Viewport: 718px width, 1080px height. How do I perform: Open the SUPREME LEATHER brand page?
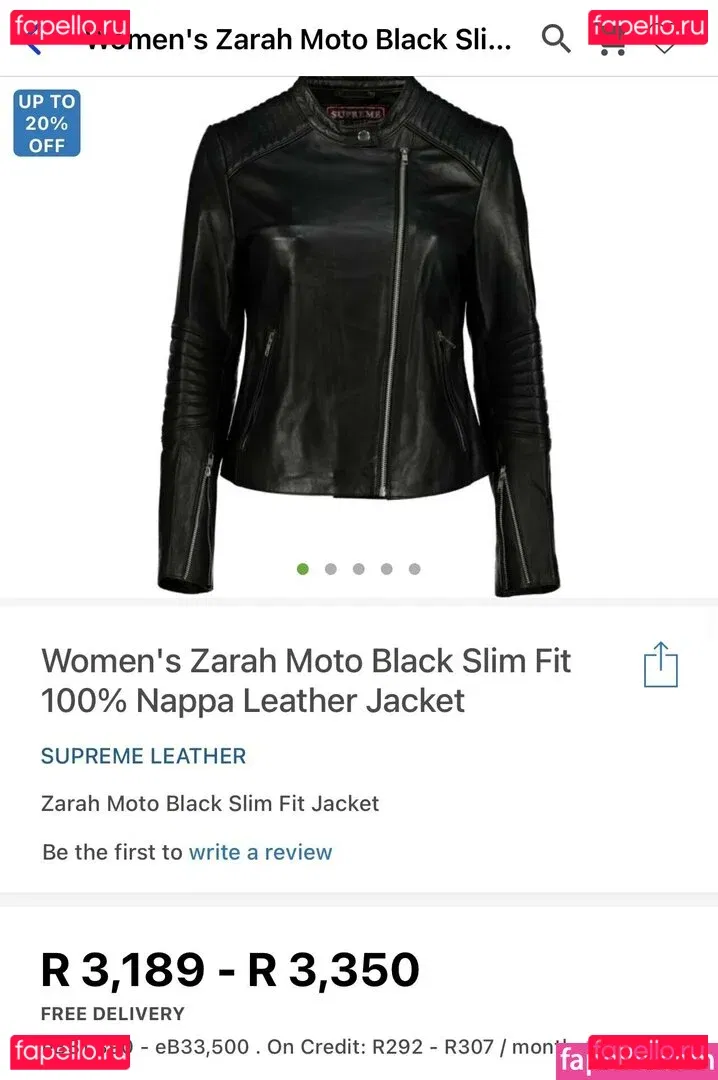[x=143, y=756]
